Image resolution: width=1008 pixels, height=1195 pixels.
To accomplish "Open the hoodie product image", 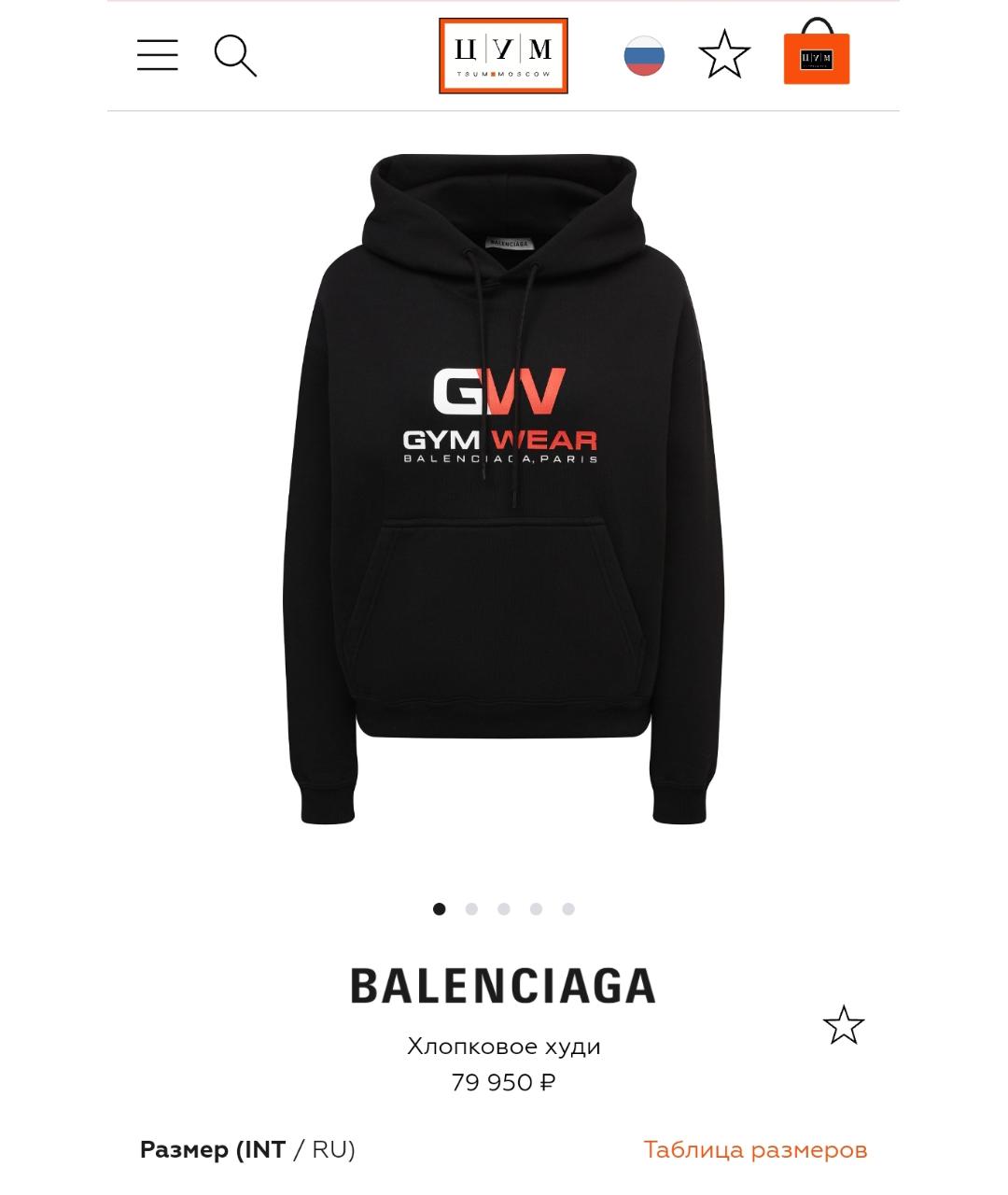I will (x=503, y=490).
